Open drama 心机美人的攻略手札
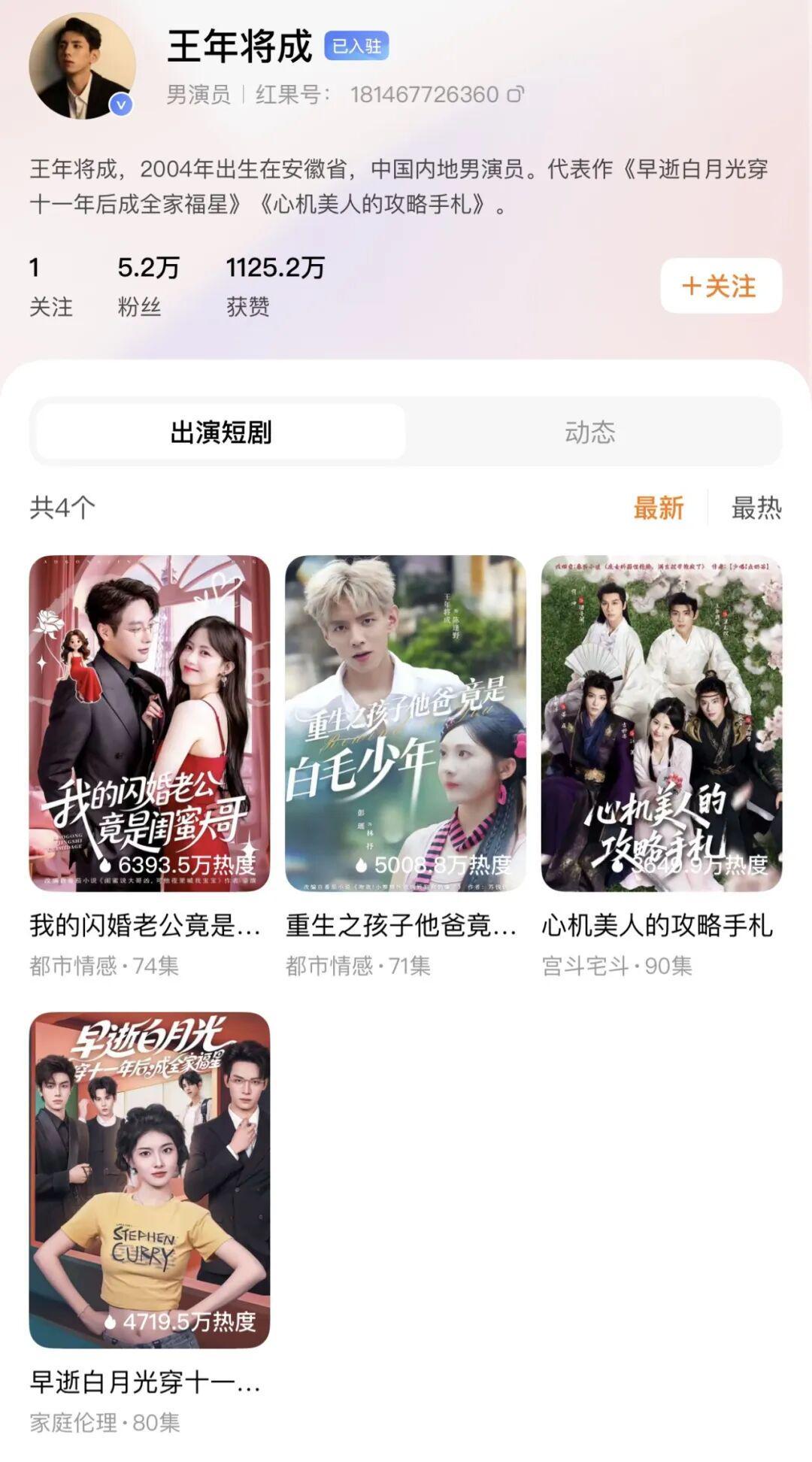The image size is (812, 1462). tap(661, 723)
